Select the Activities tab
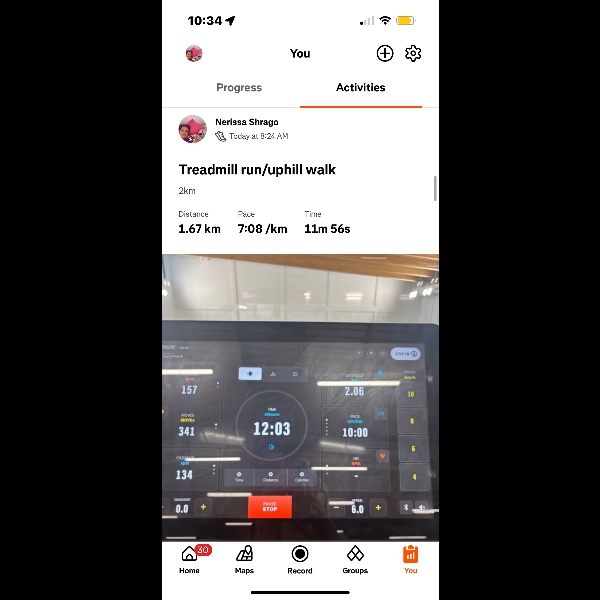Image resolution: width=600 pixels, height=600 pixels. pyautogui.click(x=360, y=87)
